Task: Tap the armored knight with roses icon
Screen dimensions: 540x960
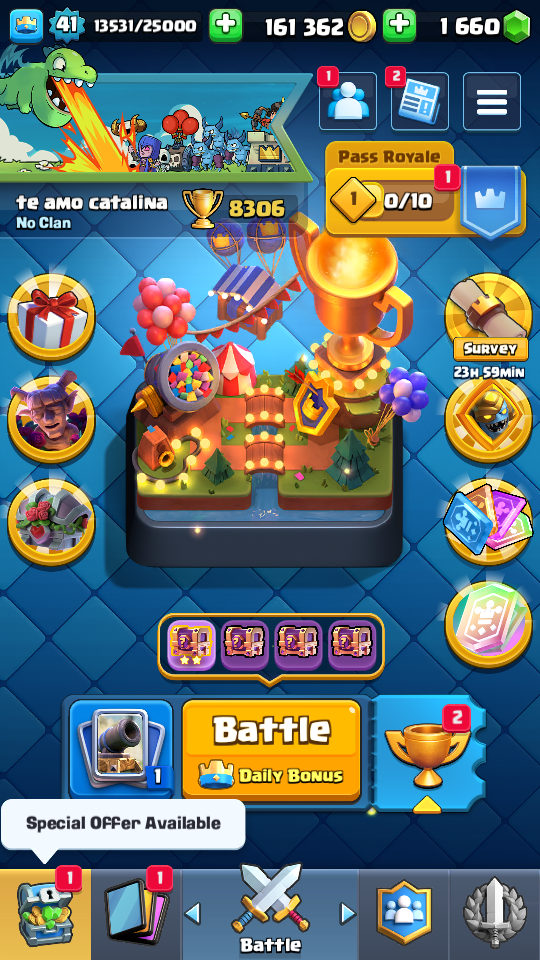Action: [x=51, y=522]
